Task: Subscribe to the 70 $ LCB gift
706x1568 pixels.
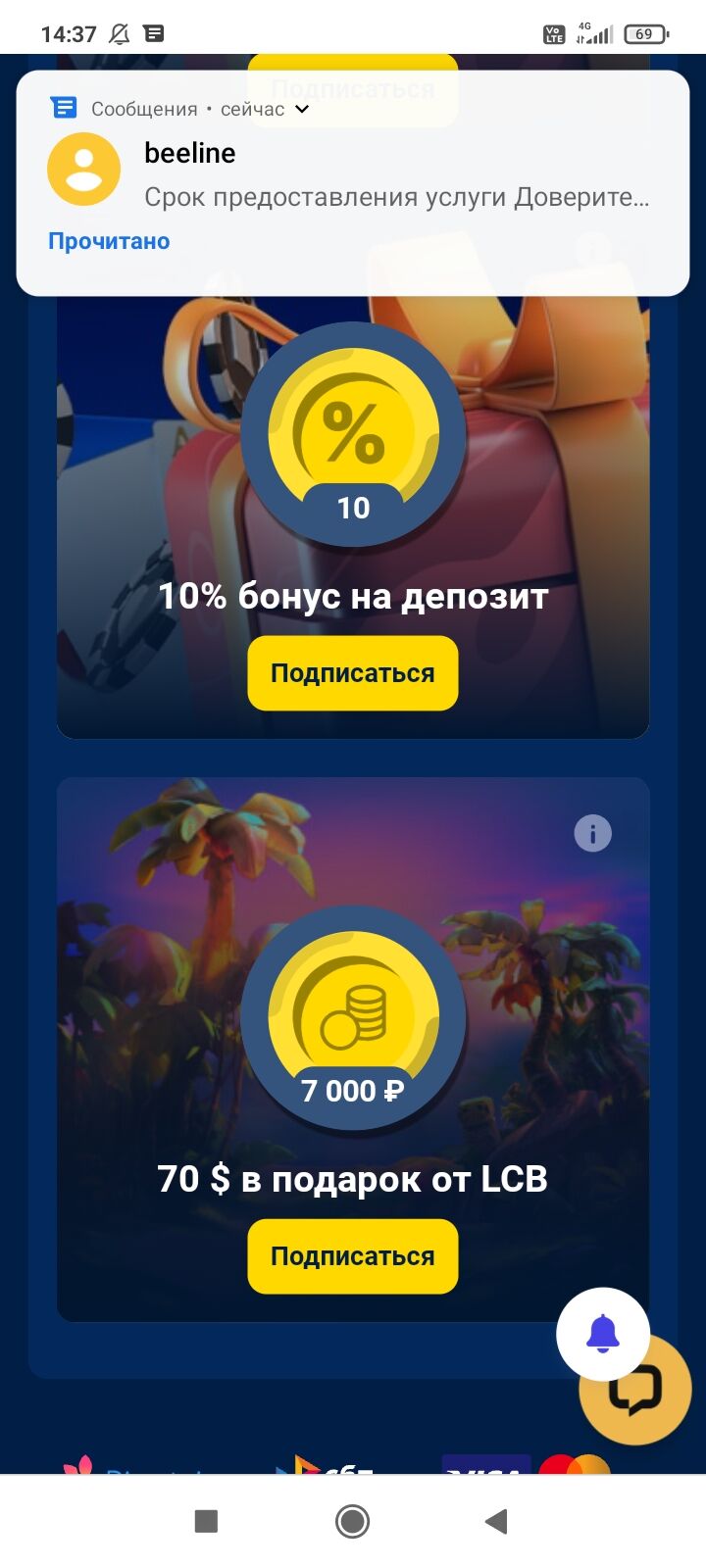Action: 352,1256
